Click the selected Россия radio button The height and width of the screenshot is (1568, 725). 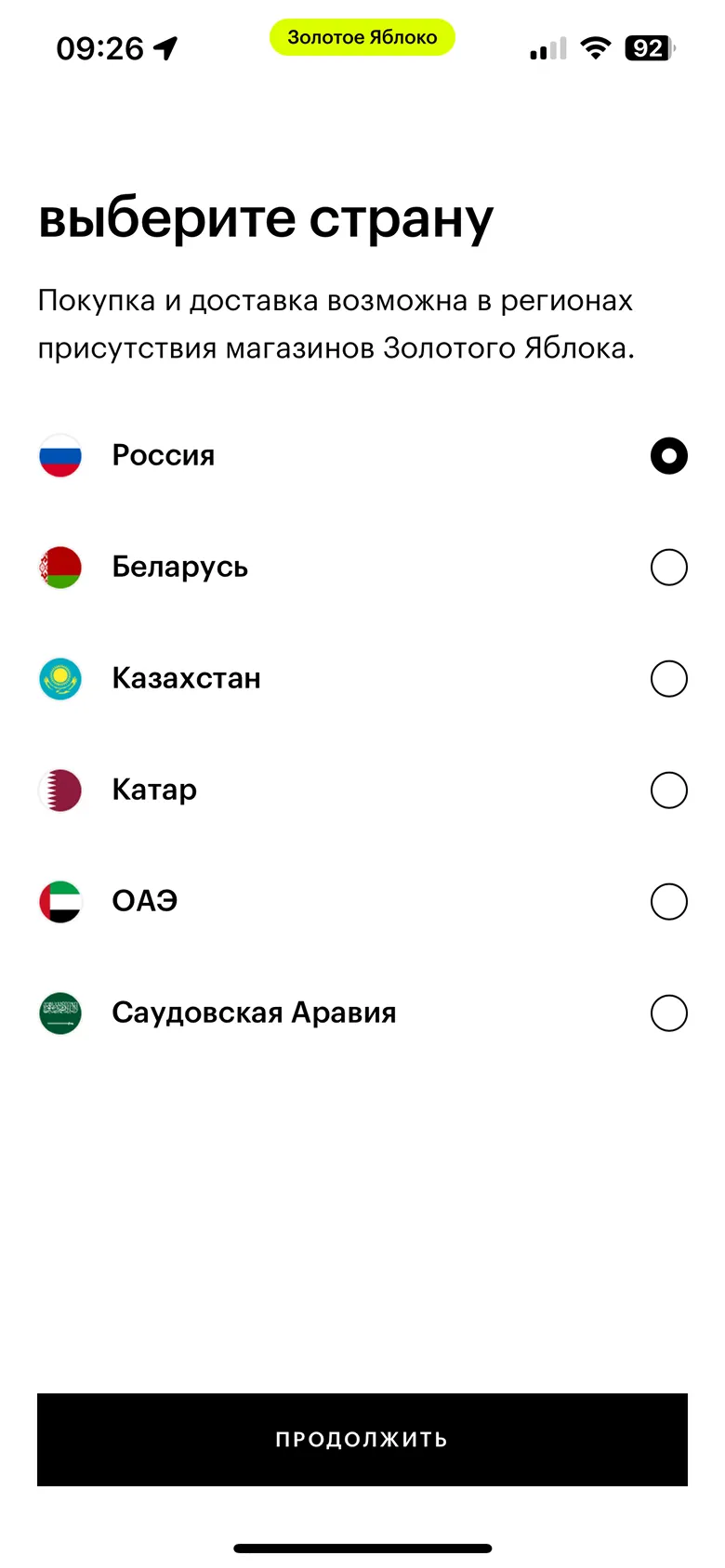click(x=669, y=456)
